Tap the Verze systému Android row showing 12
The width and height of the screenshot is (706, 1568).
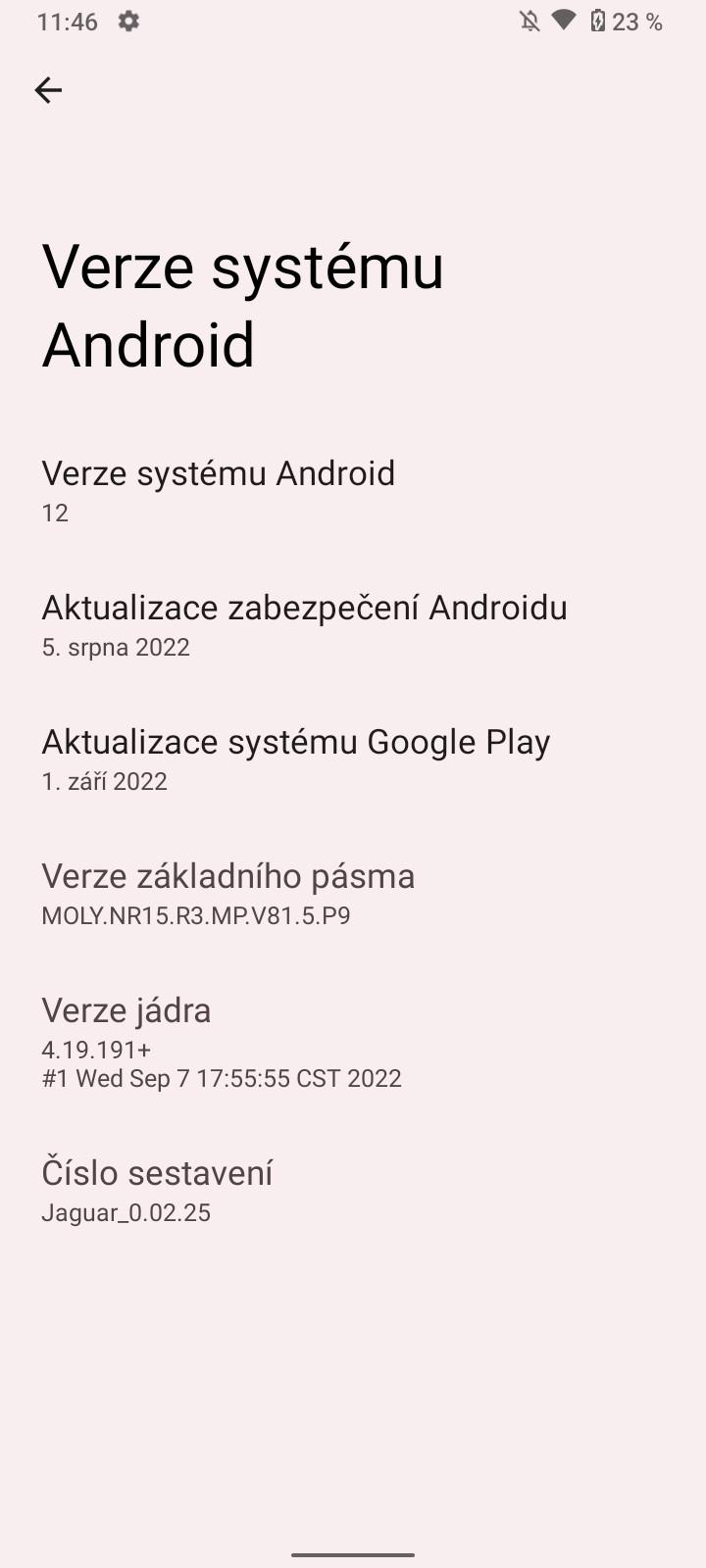[353, 491]
